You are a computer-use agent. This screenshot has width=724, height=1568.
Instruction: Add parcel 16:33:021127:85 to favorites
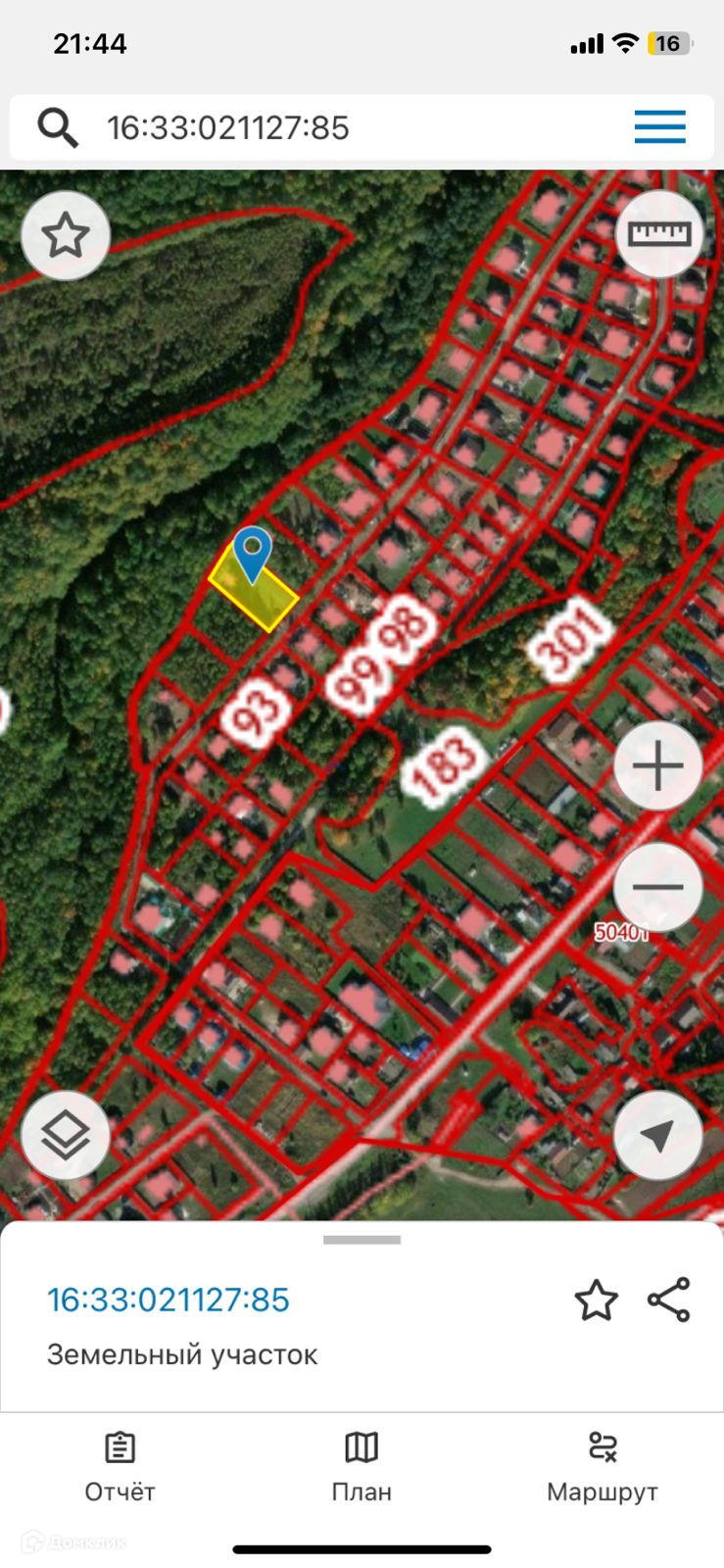pos(596,1300)
